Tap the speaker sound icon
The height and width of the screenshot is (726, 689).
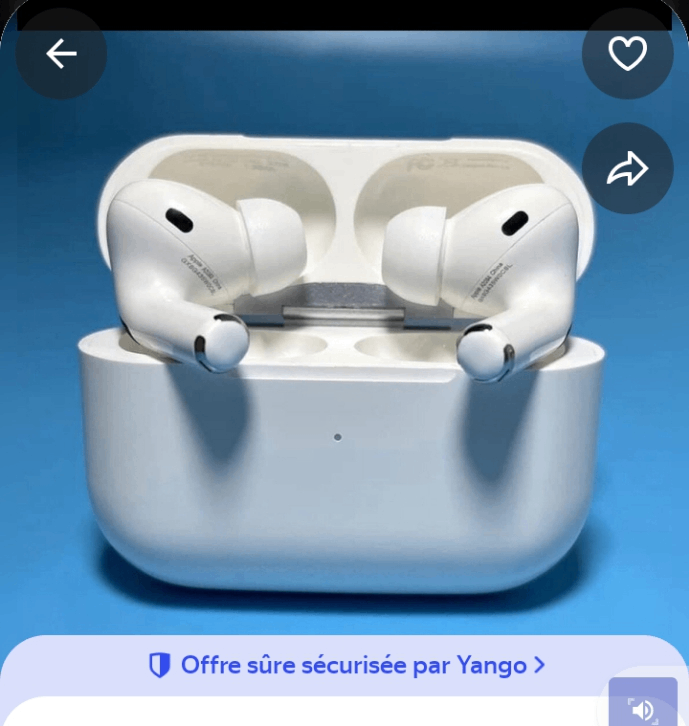click(x=643, y=709)
